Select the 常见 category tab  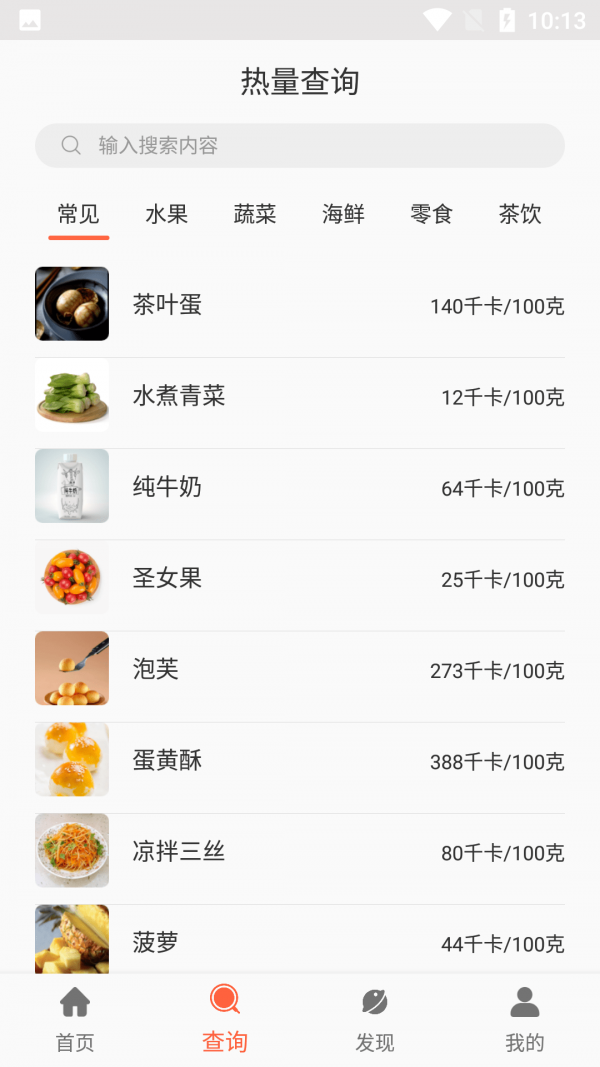coord(78,214)
